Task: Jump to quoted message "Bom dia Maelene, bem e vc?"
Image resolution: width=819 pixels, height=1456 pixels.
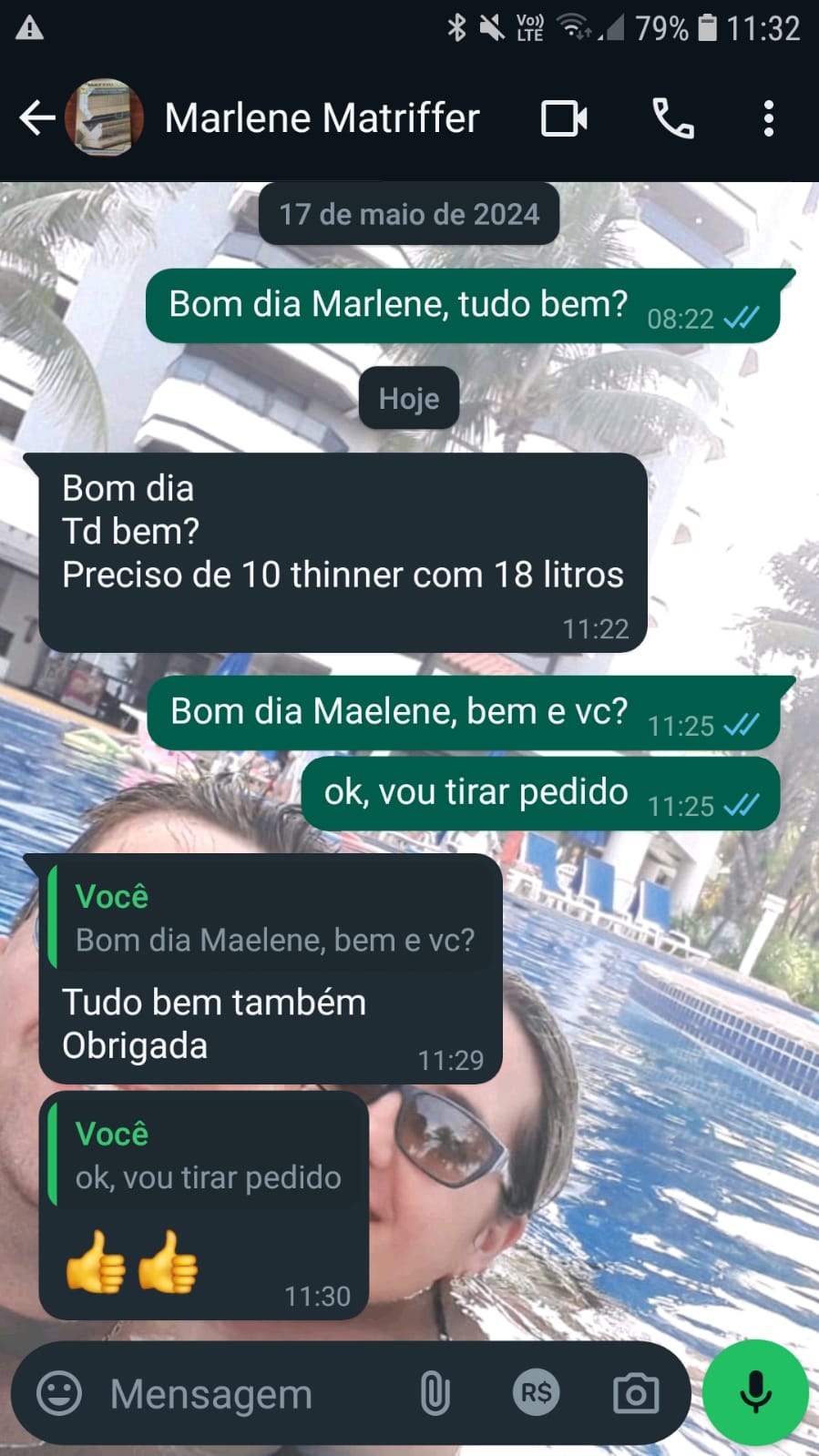Action: click(x=271, y=919)
